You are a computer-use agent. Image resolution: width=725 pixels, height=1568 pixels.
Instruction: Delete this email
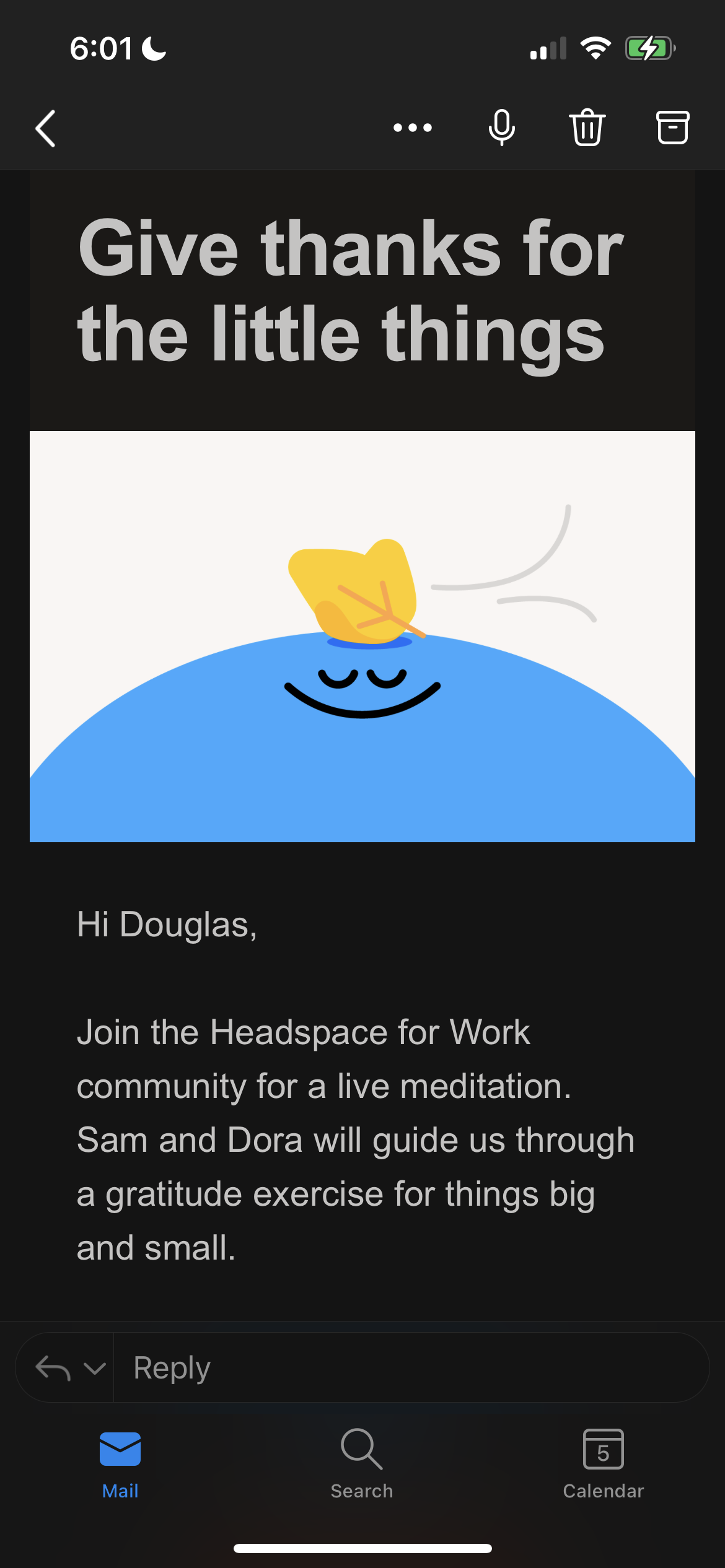(587, 128)
